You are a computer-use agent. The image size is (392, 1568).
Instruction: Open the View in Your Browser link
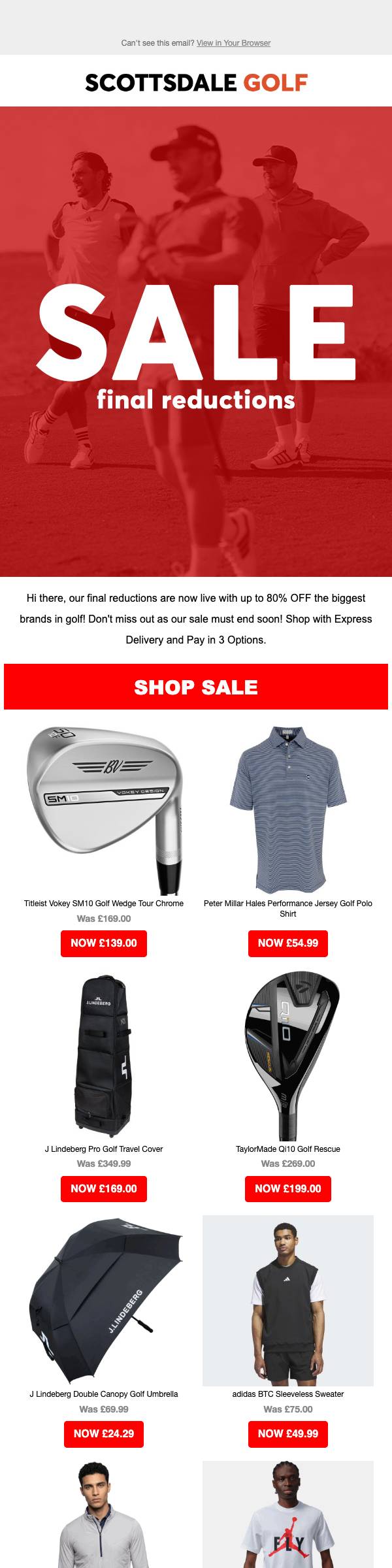tap(233, 43)
